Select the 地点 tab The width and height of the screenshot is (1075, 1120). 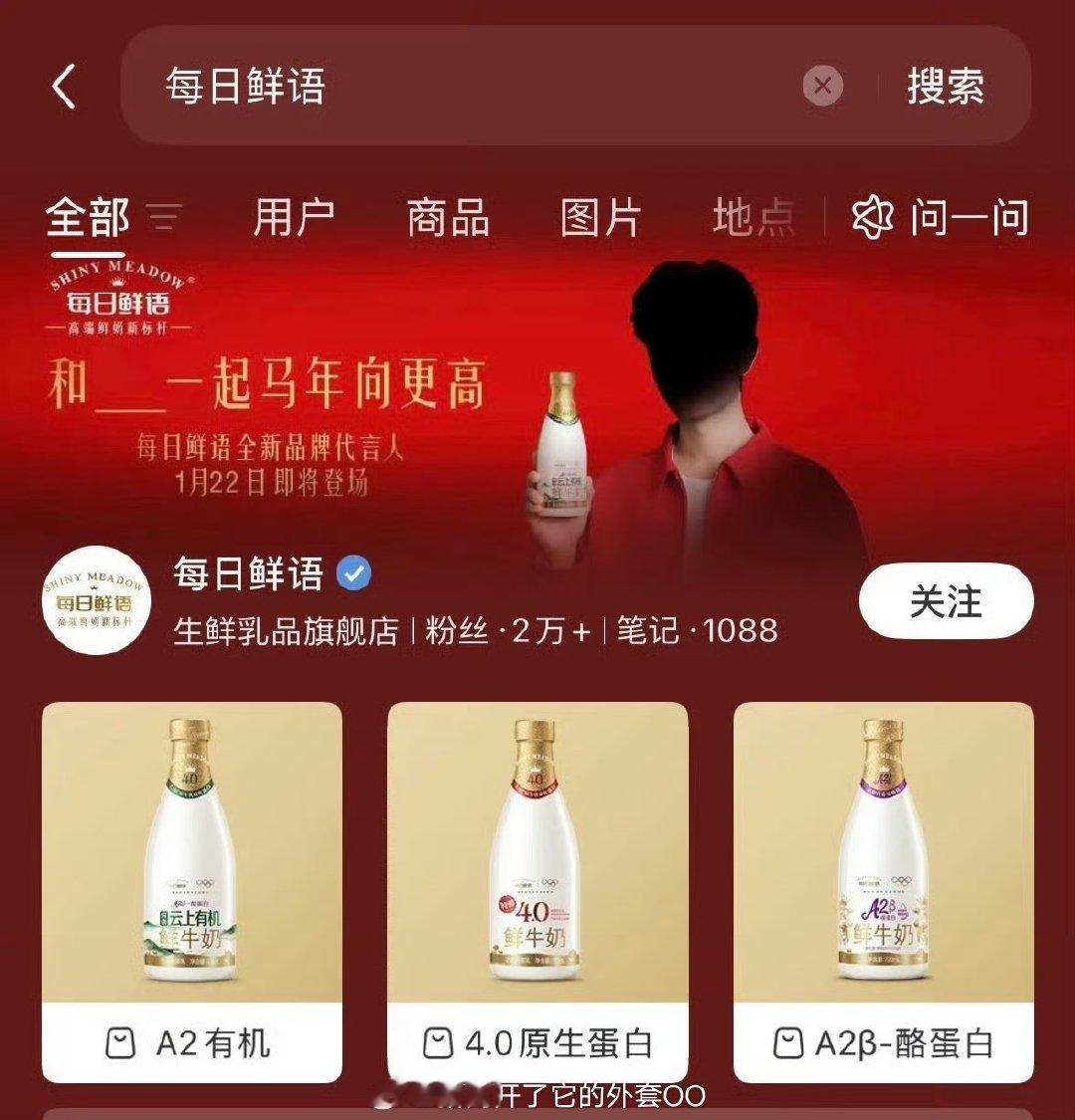tap(752, 217)
